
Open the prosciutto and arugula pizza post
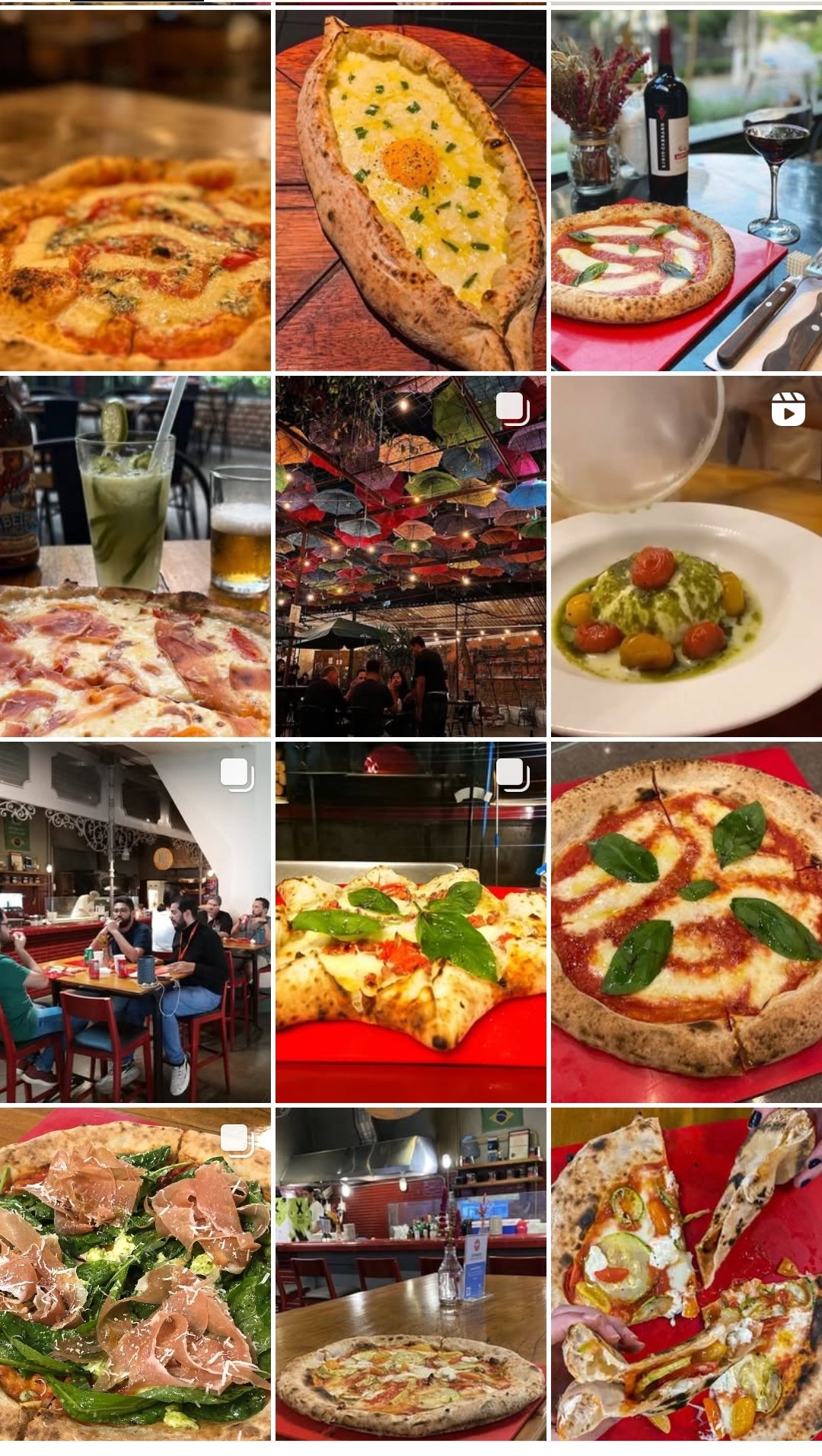coord(135,1273)
